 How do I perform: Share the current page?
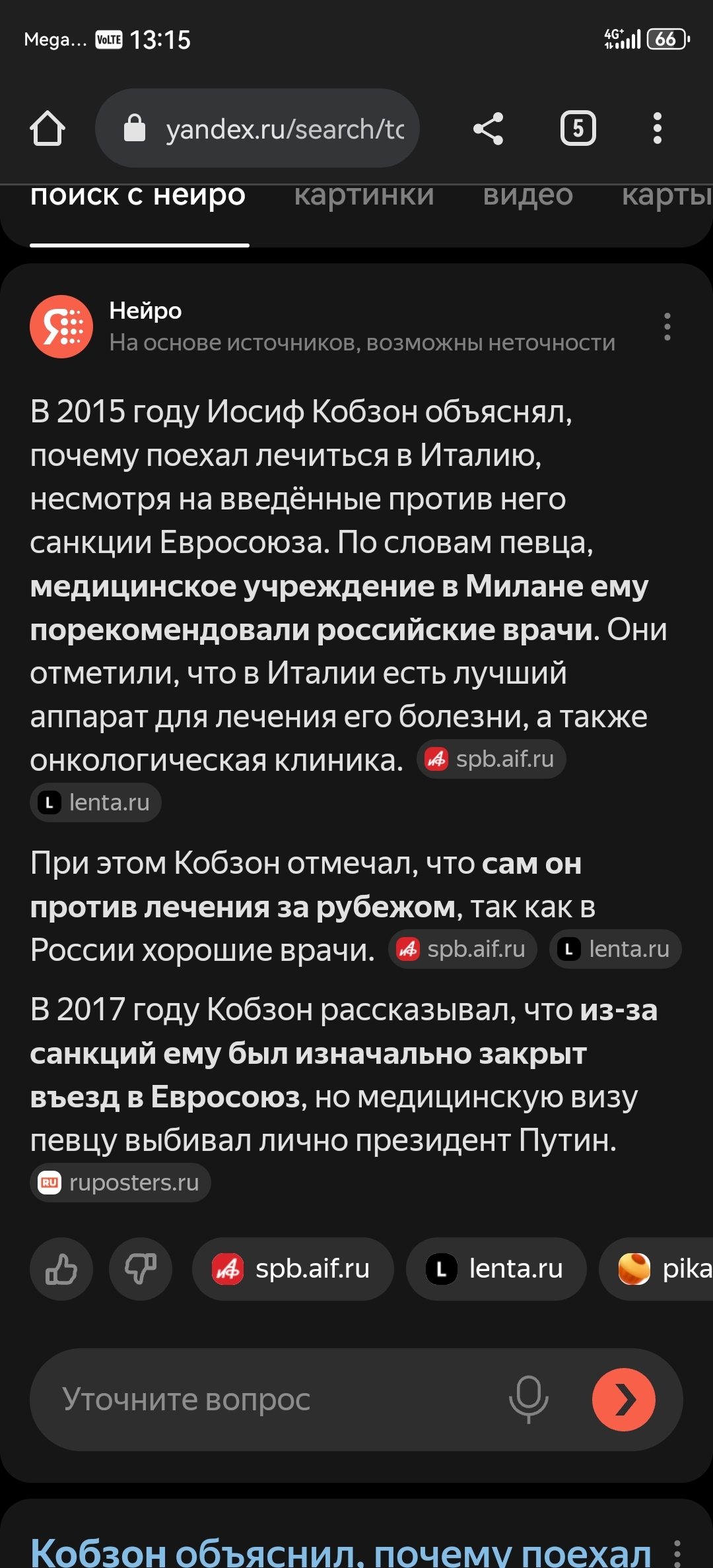click(x=488, y=128)
